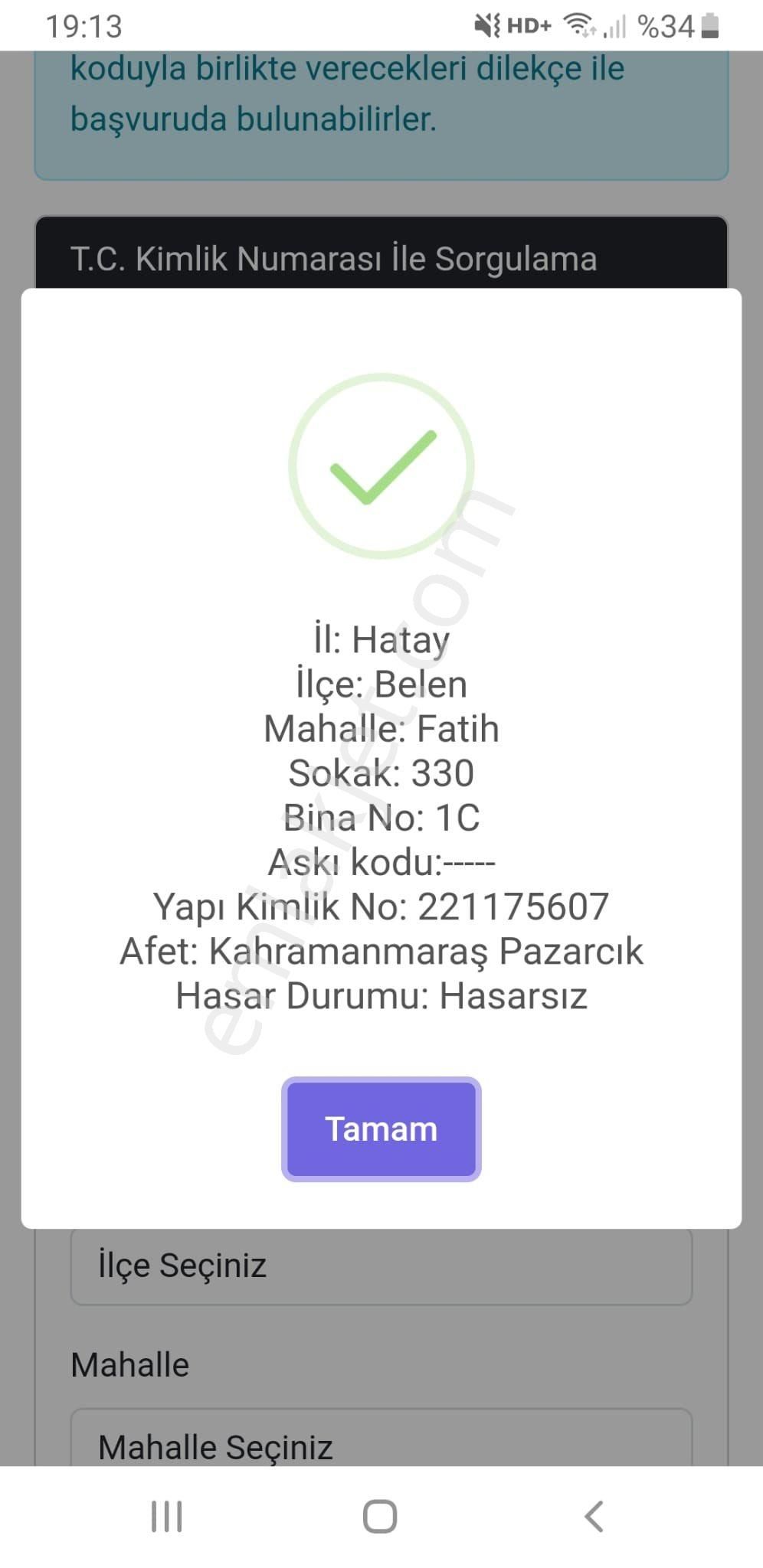
Task: Tap the recent apps icon
Action: pyautogui.click(x=165, y=1517)
